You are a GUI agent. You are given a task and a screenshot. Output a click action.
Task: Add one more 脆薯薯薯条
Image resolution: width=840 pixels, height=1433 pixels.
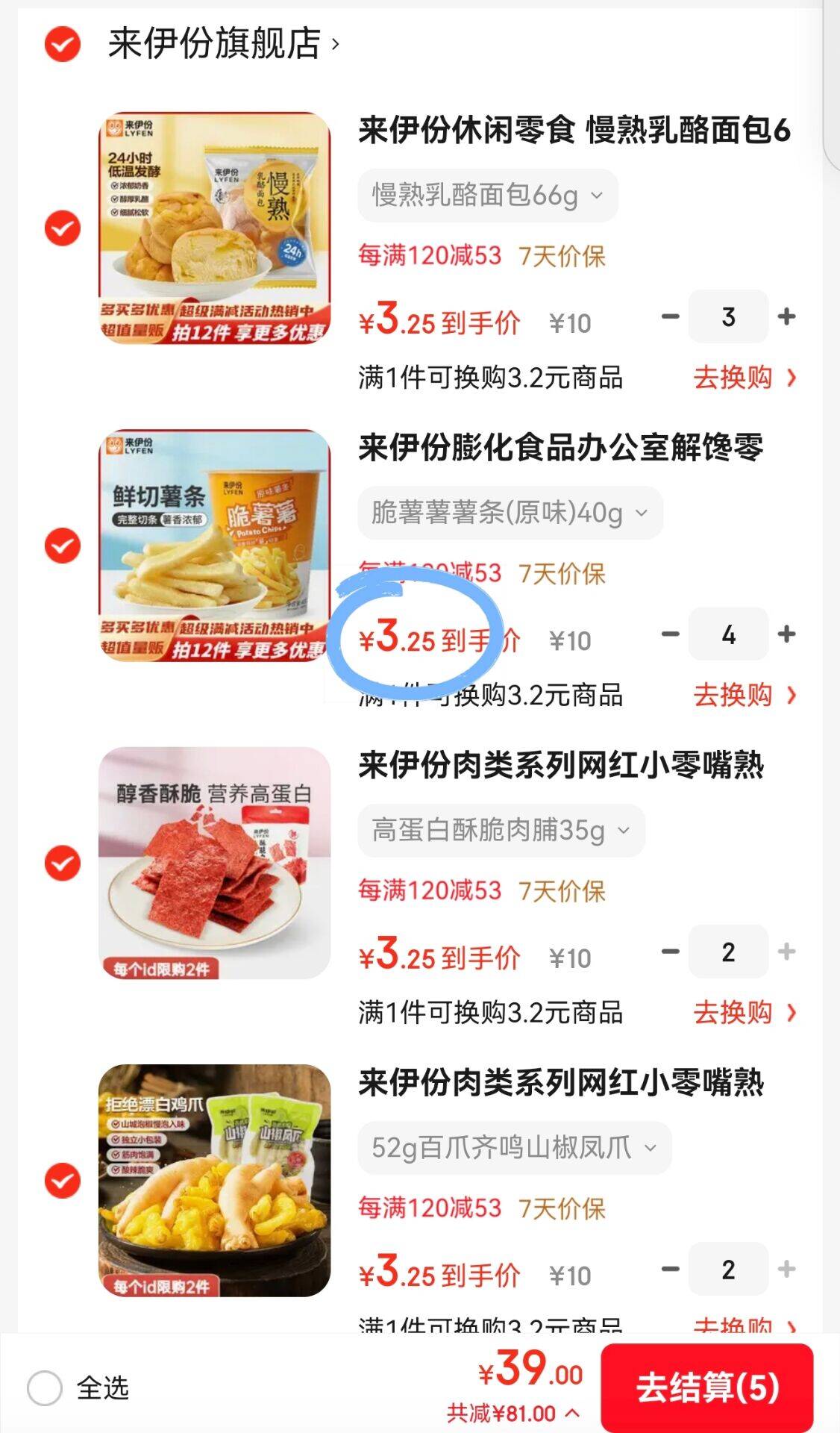click(786, 634)
